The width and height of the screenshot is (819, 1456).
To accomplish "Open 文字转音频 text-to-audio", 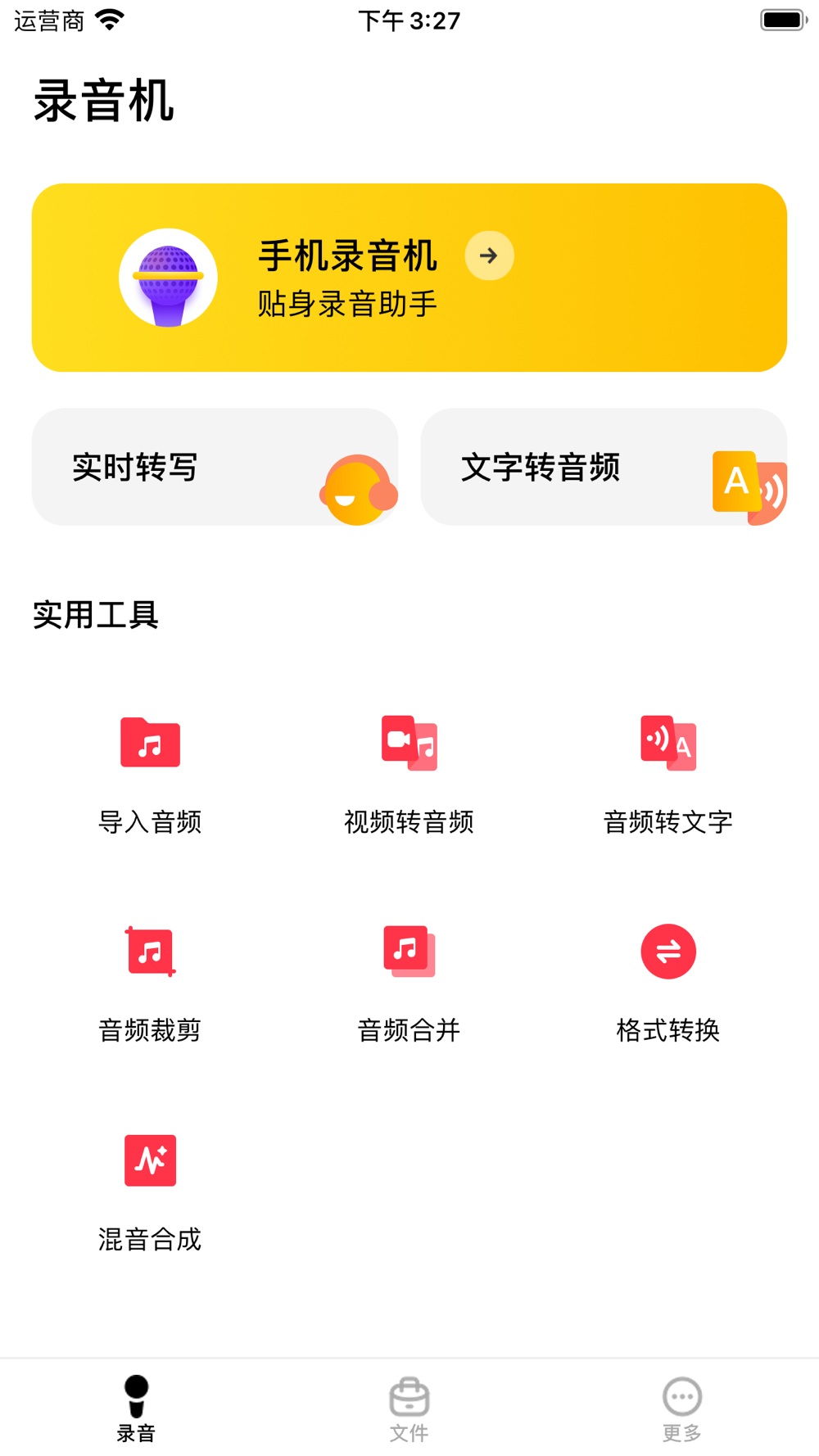I will (604, 467).
